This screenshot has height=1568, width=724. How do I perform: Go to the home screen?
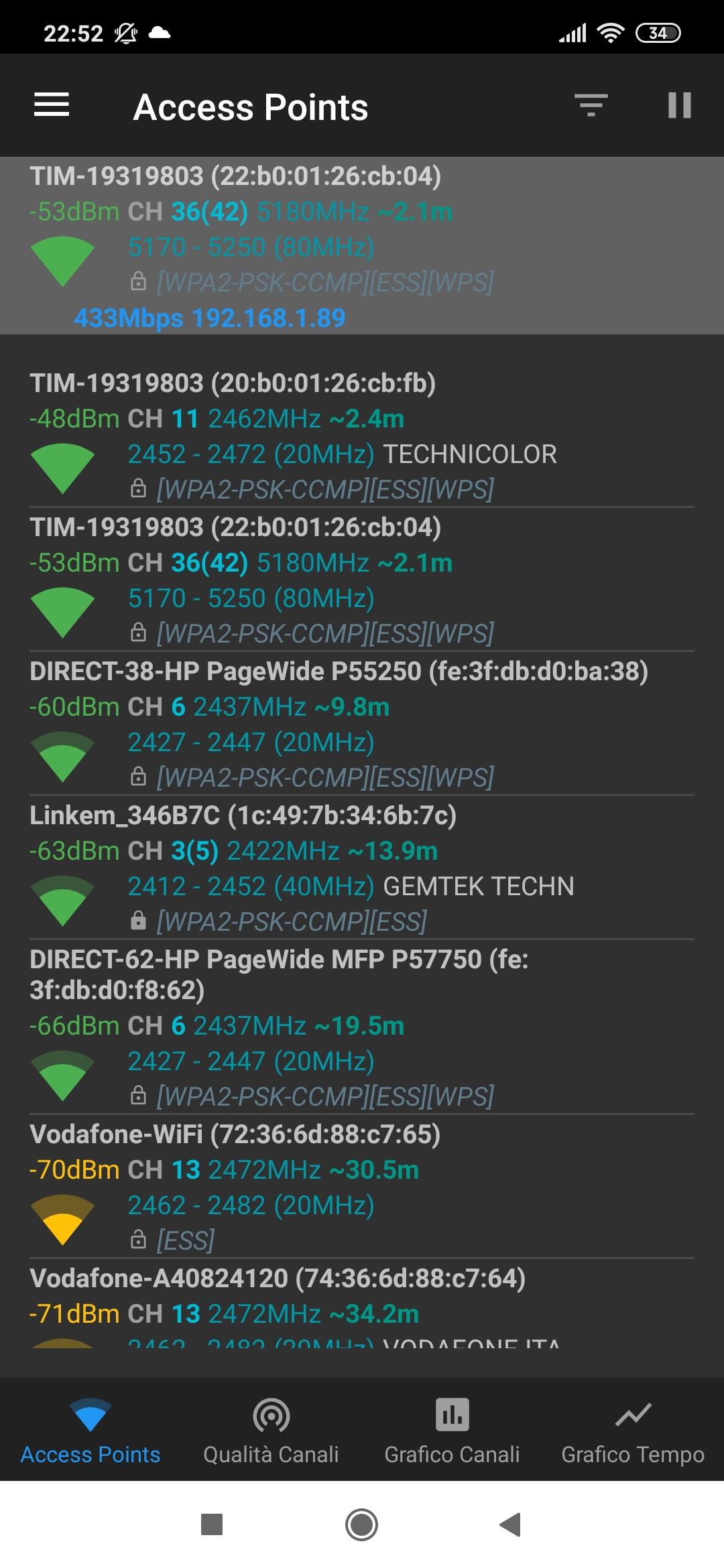click(362, 1524)
